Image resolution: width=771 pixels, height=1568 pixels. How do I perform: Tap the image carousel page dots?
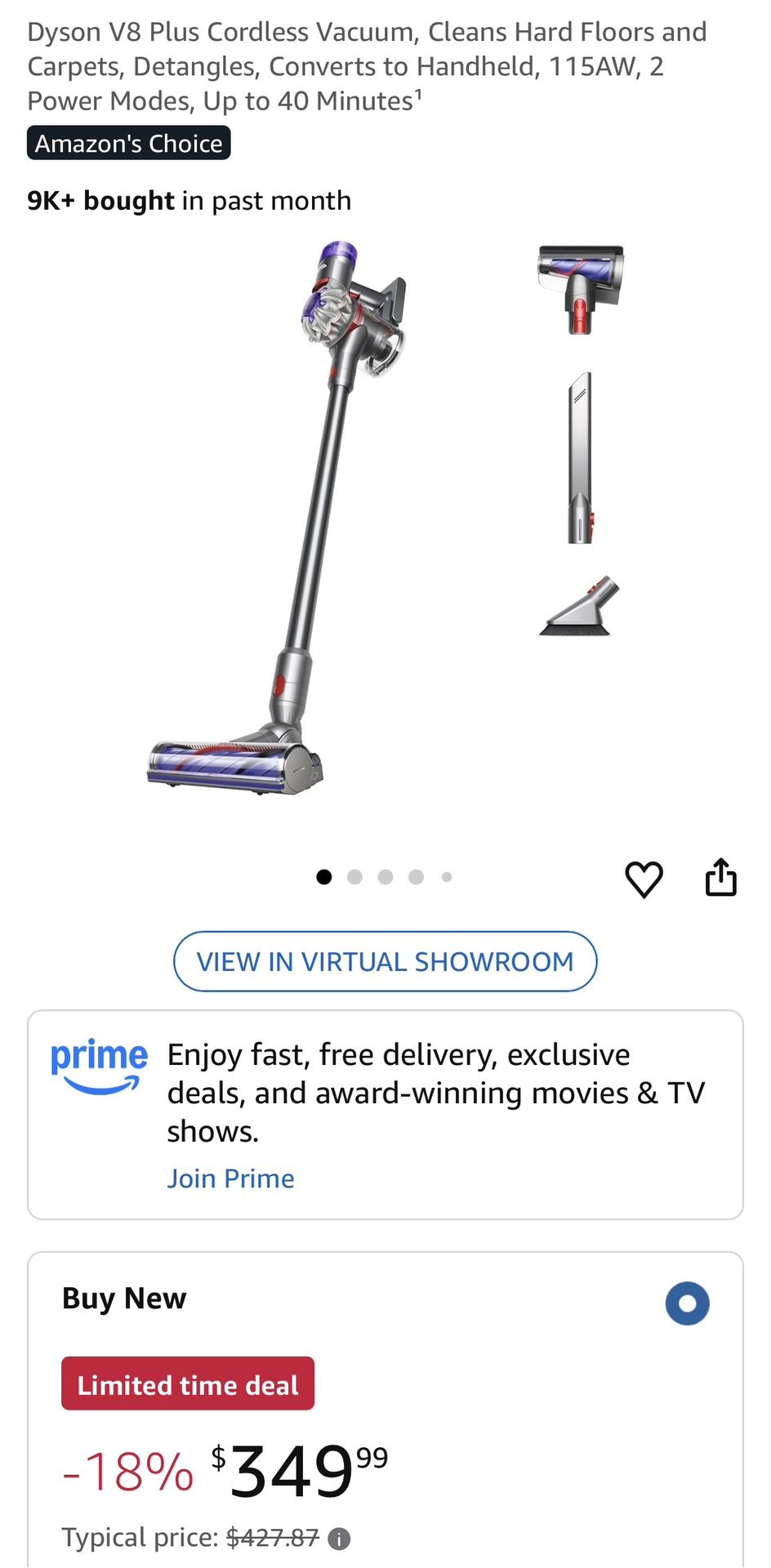point(385,877)
